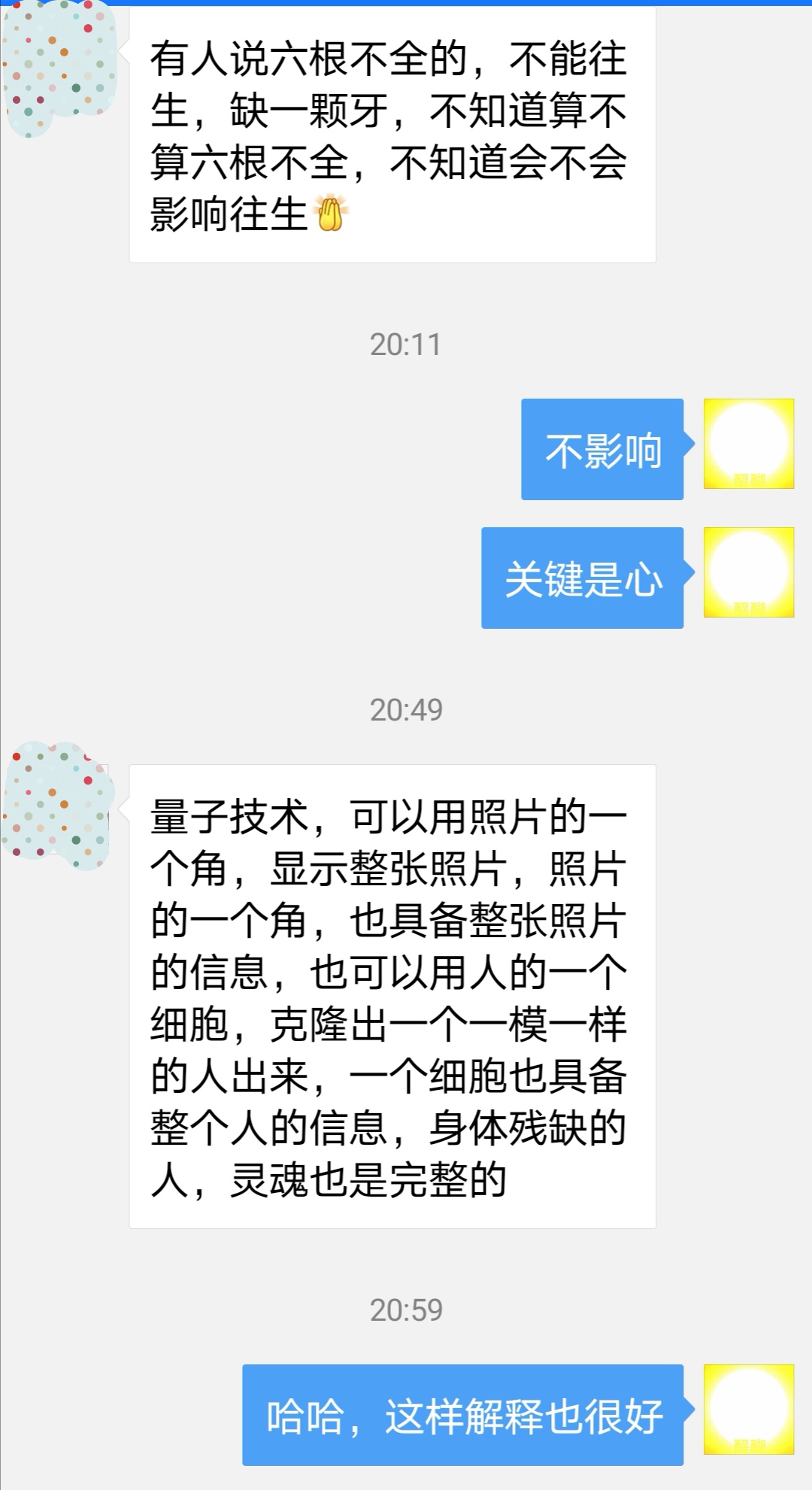Click the 20:49 timestamp label
The width and height of the screenshot is (812, 1490).
tap(406, 709)
